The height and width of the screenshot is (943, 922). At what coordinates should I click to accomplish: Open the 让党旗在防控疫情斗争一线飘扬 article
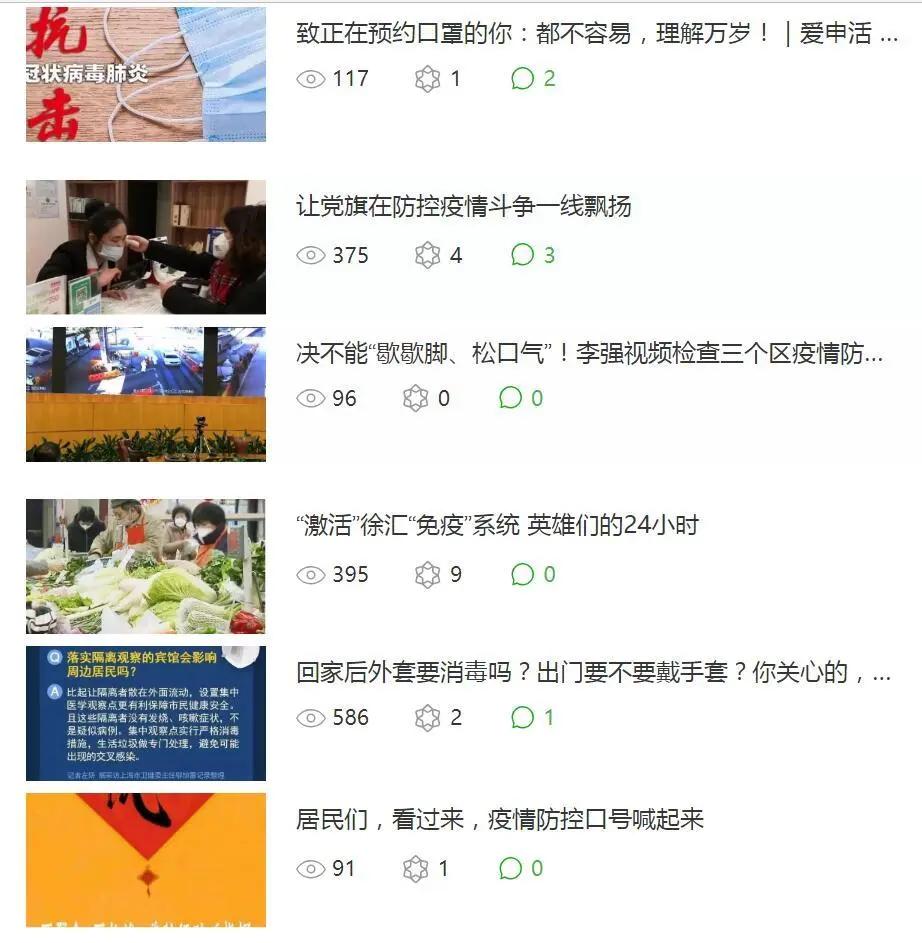[x=470, y=207]
